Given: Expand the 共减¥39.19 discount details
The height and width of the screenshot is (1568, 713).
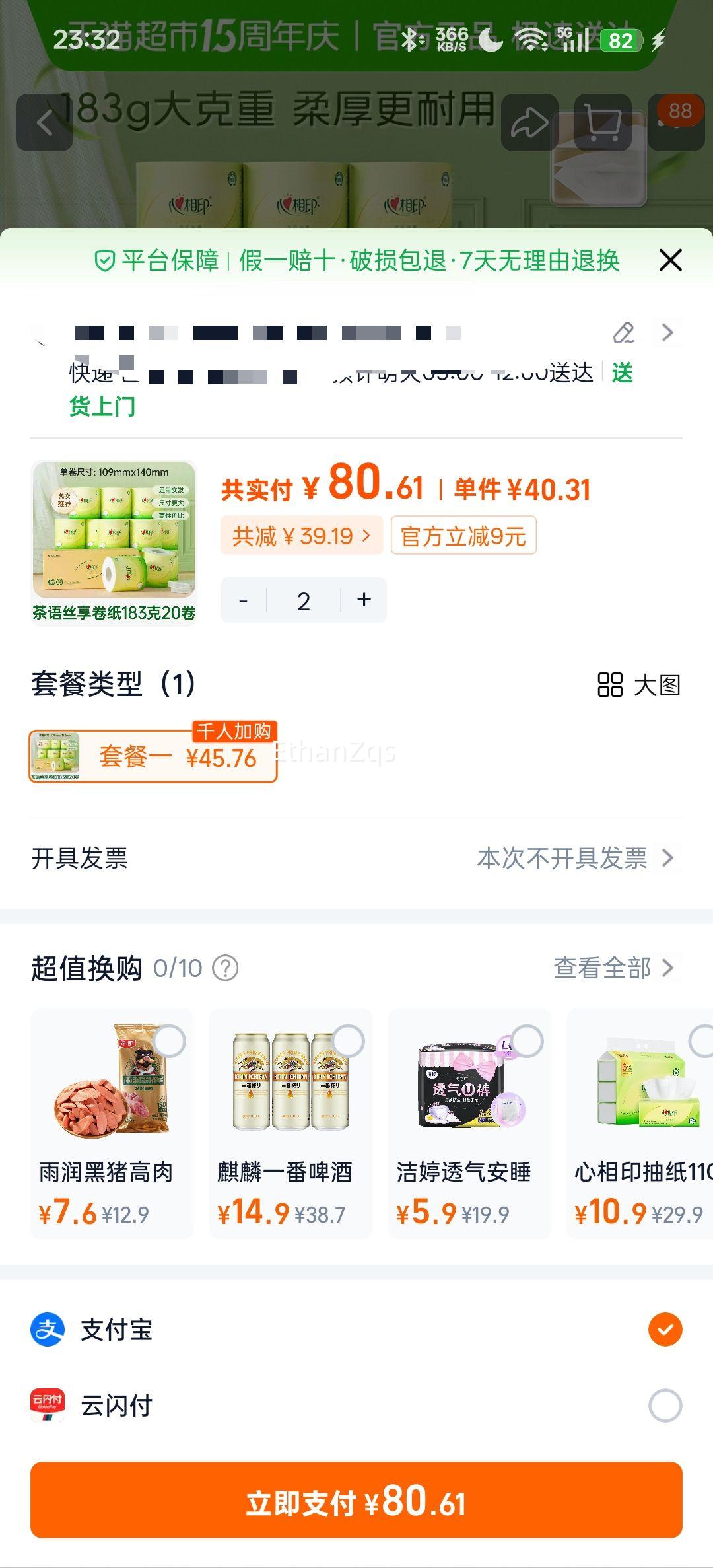Looking at the screenshot, I should (x=300, y=536).
